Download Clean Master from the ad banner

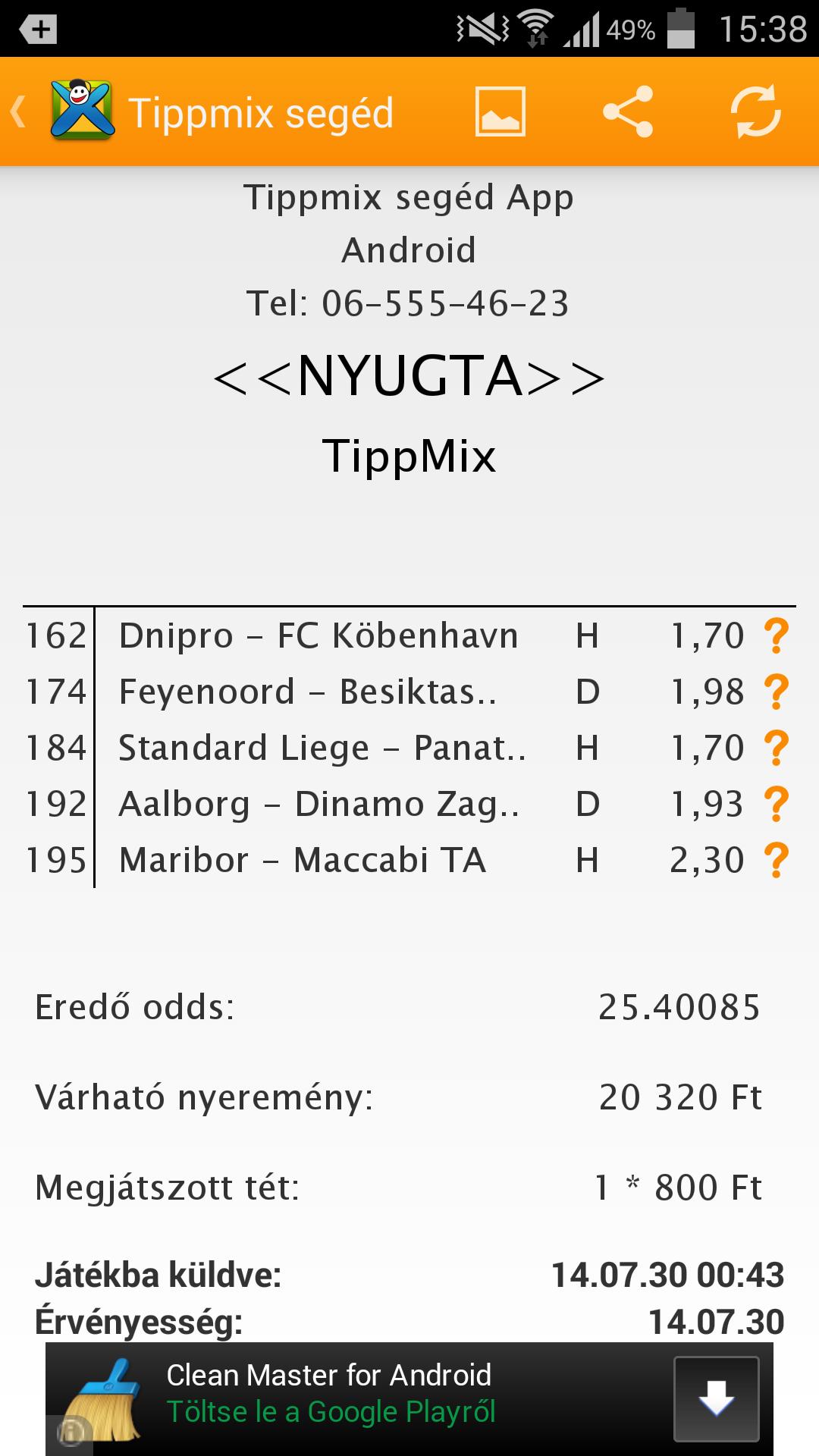pyautogui.click(x=716, y=1398)
